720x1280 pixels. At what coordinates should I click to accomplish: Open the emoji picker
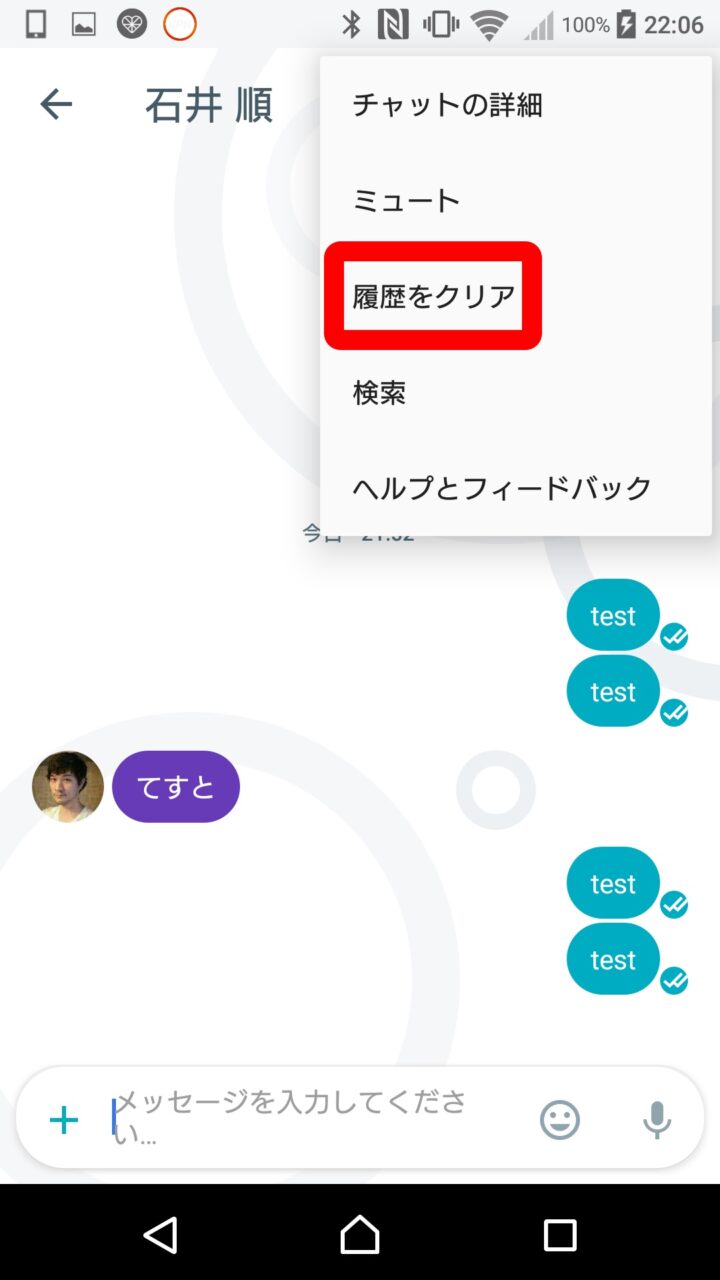(560, 1120)
